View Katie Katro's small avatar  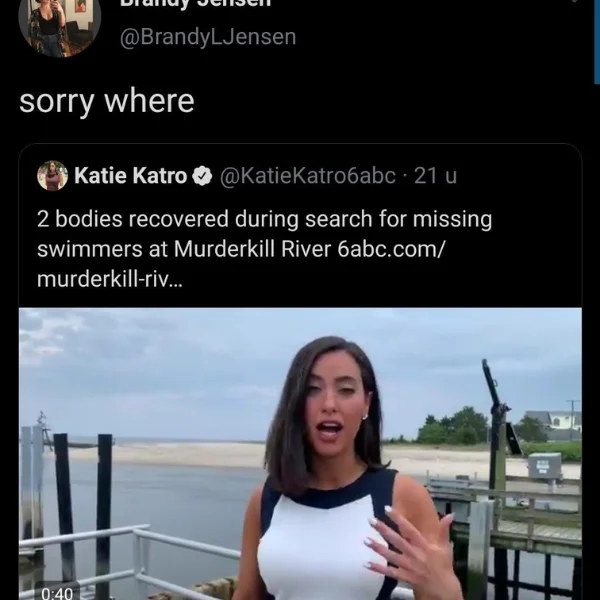coord(52,176)
